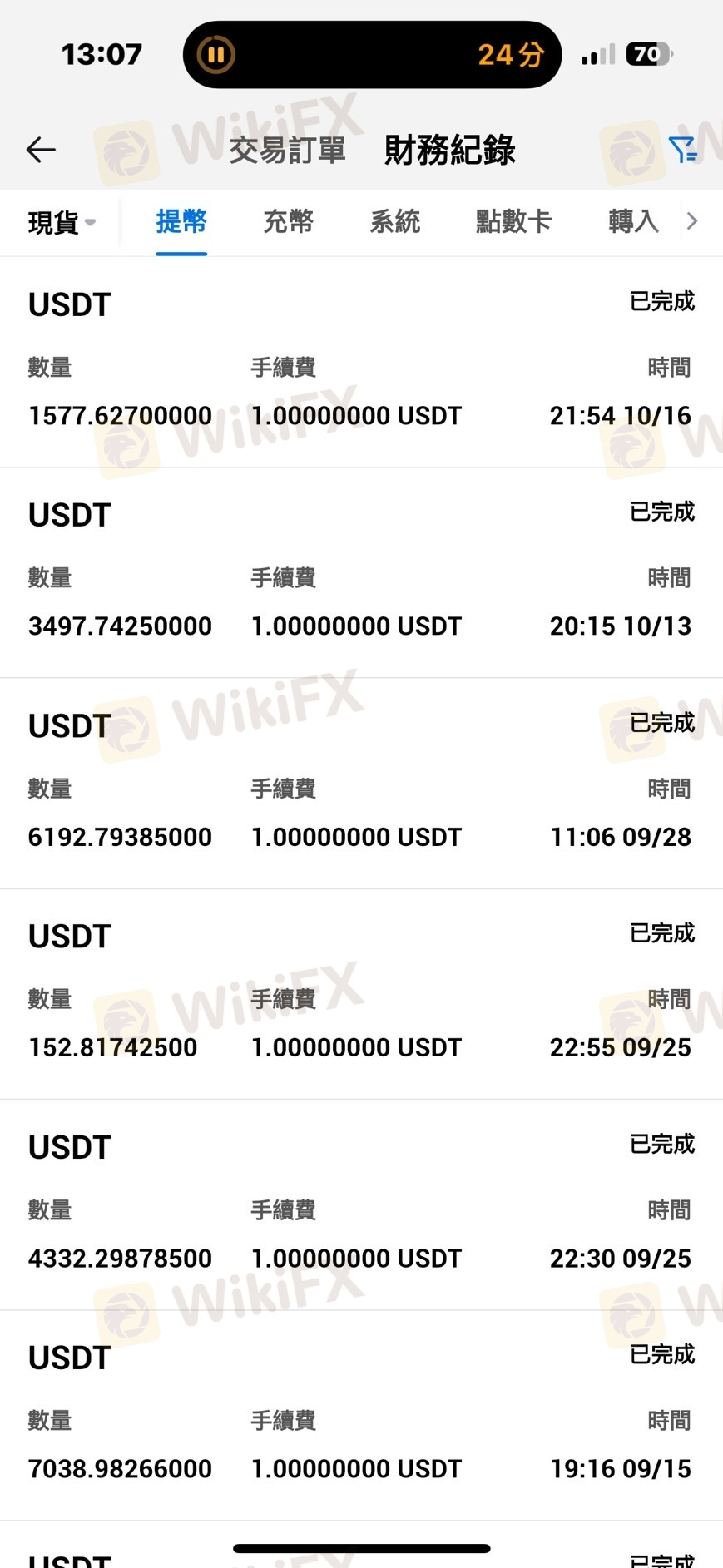Image resolution: width=723 pixels, height=1568 pixels.
Task: Open the 點數卡 tab
Action: (513, 222)
